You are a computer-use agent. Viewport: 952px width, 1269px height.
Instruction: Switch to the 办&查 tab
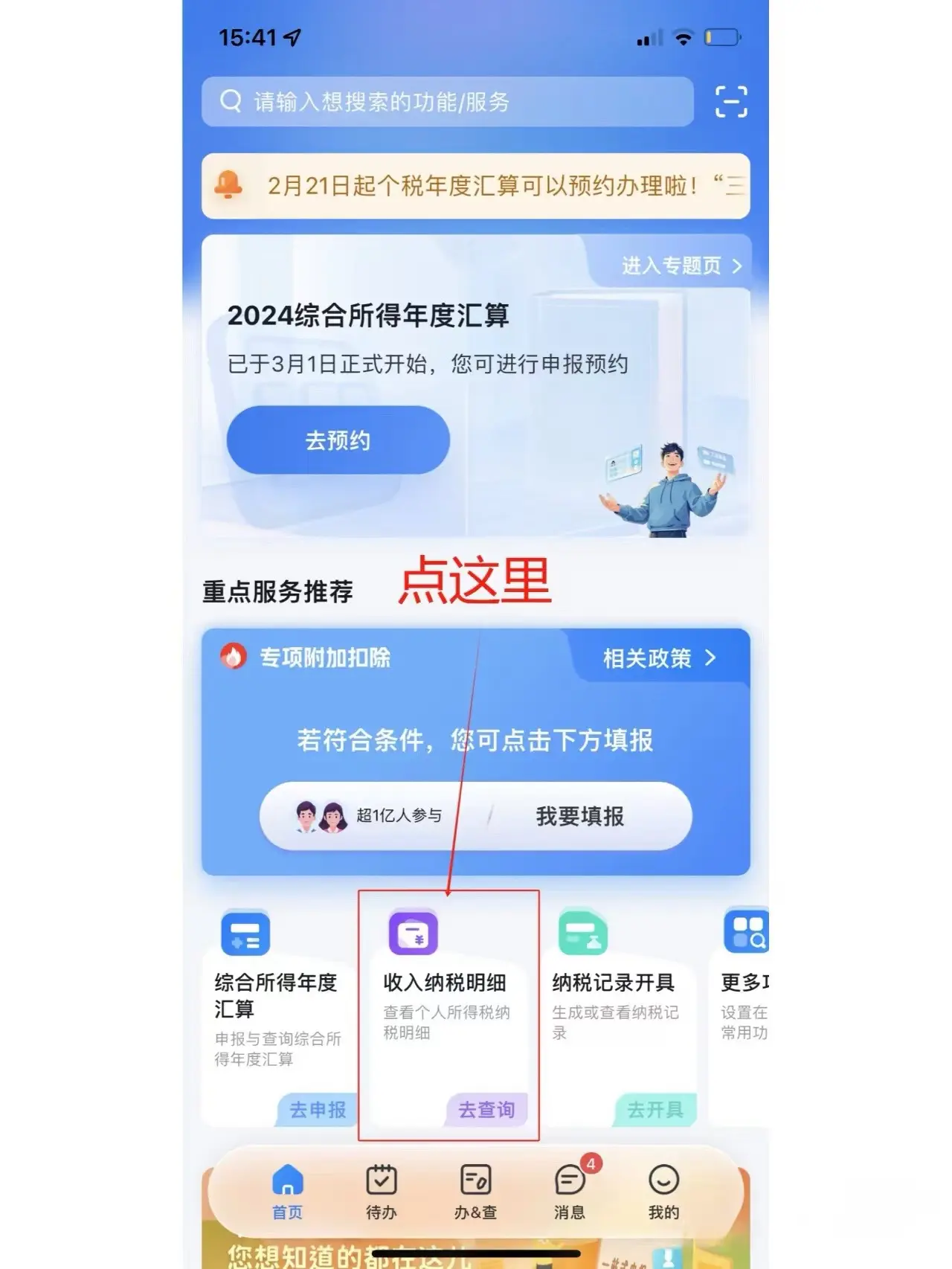475,1192
